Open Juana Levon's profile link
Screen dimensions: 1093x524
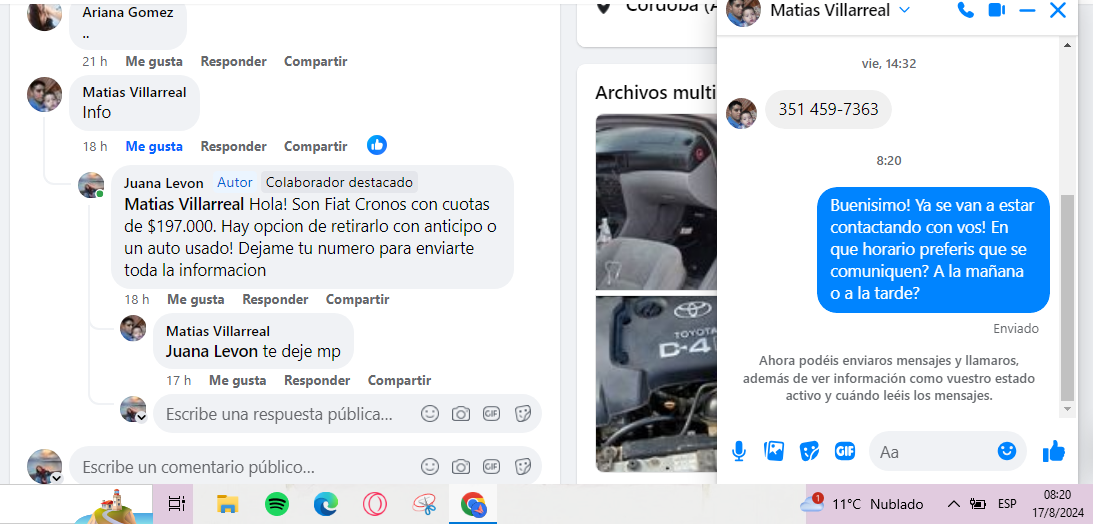tap(163, 183)
